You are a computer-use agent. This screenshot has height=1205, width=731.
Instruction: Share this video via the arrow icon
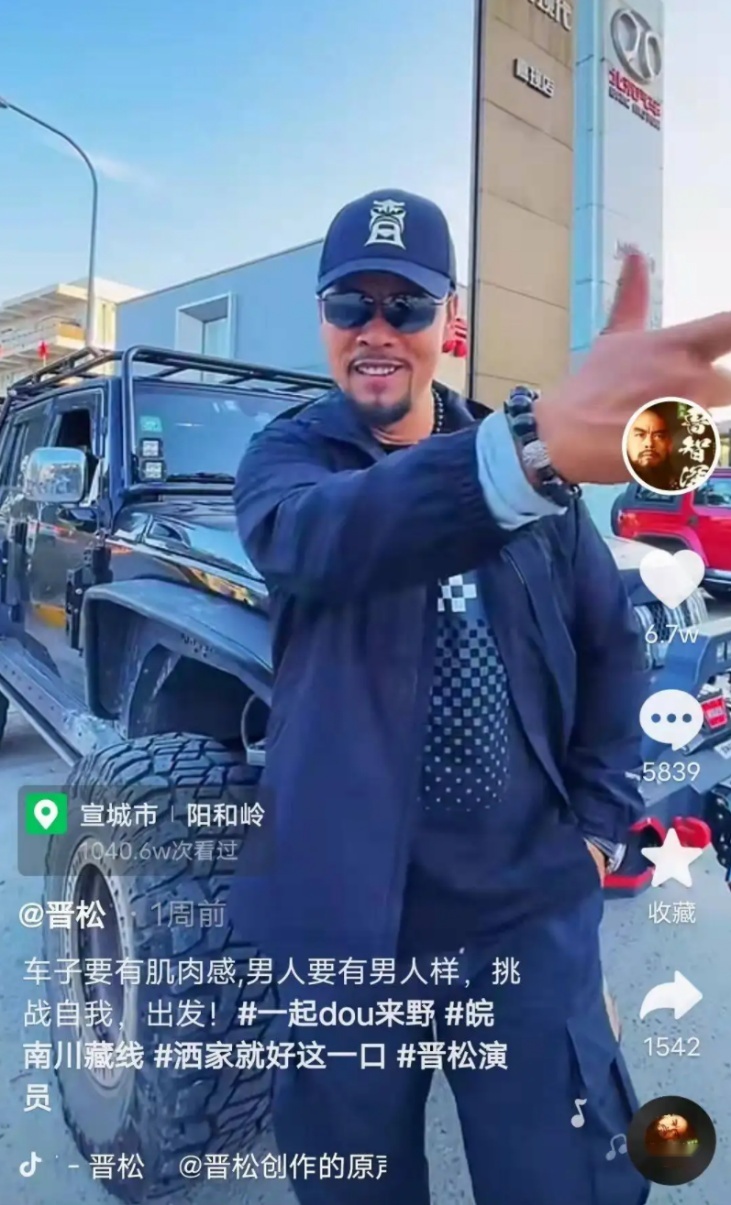[x=671, y=997]
